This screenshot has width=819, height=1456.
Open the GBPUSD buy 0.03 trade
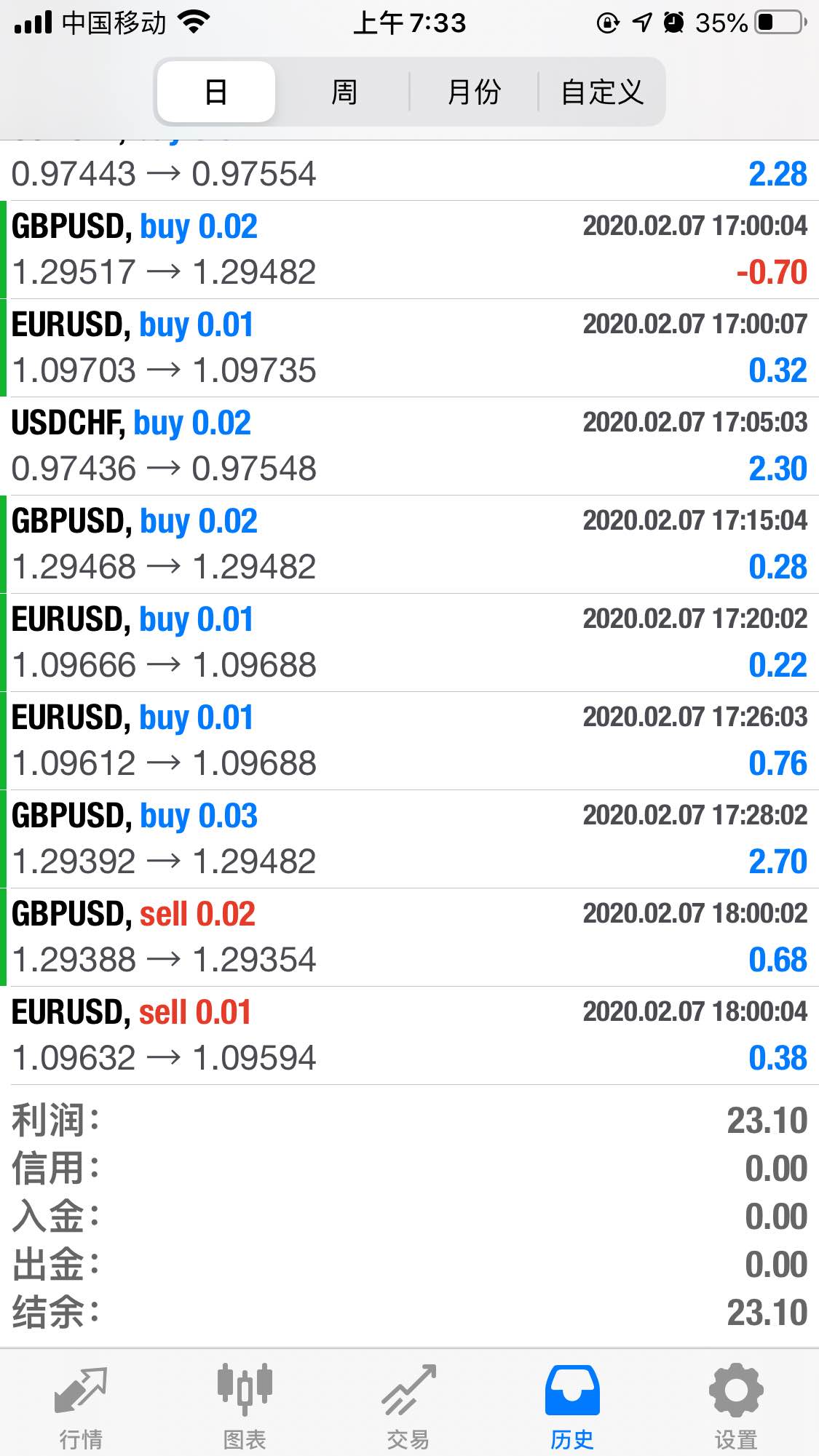coord(409,839)
